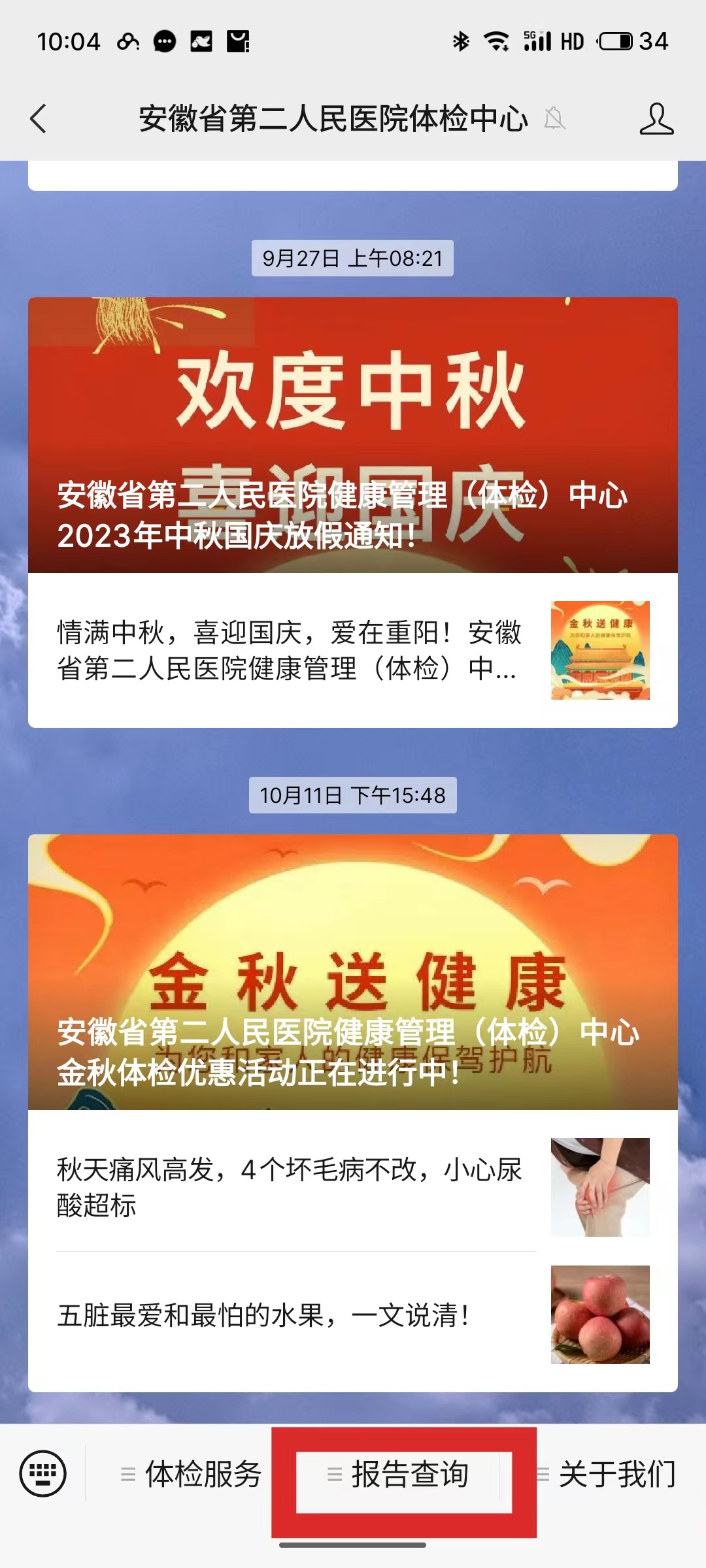The image size is (706, 1568).
Task: Select the 报告查询 menu
Action: click(404, 1475)
